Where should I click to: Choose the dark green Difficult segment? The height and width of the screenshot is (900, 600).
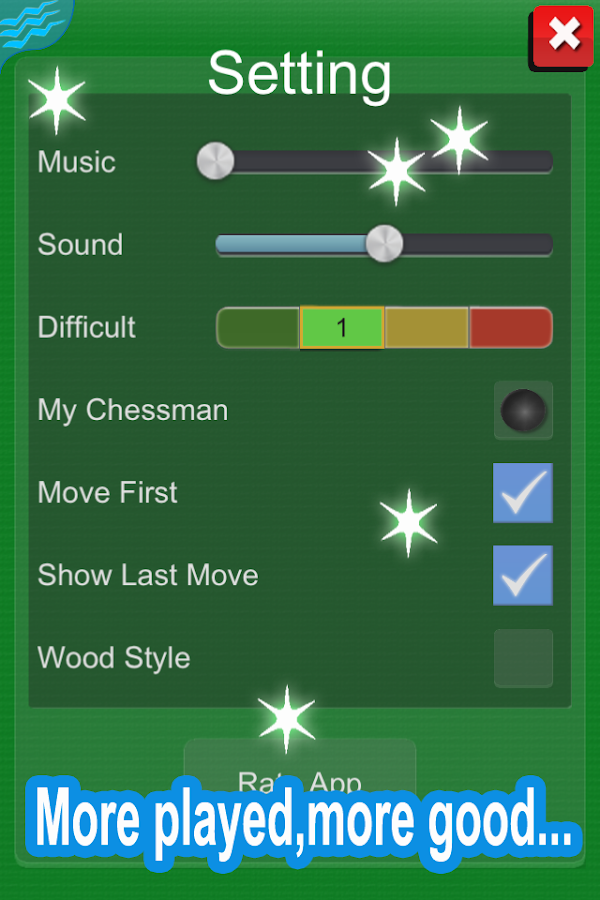click(x=258, y=327)
